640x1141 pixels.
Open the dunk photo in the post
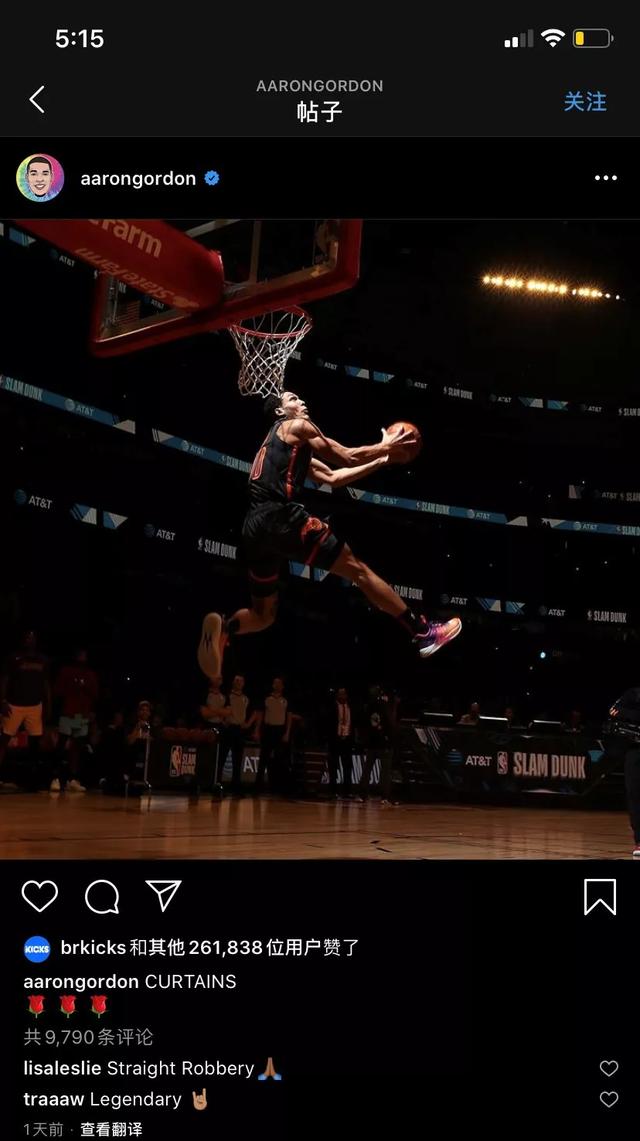[320, 540]
